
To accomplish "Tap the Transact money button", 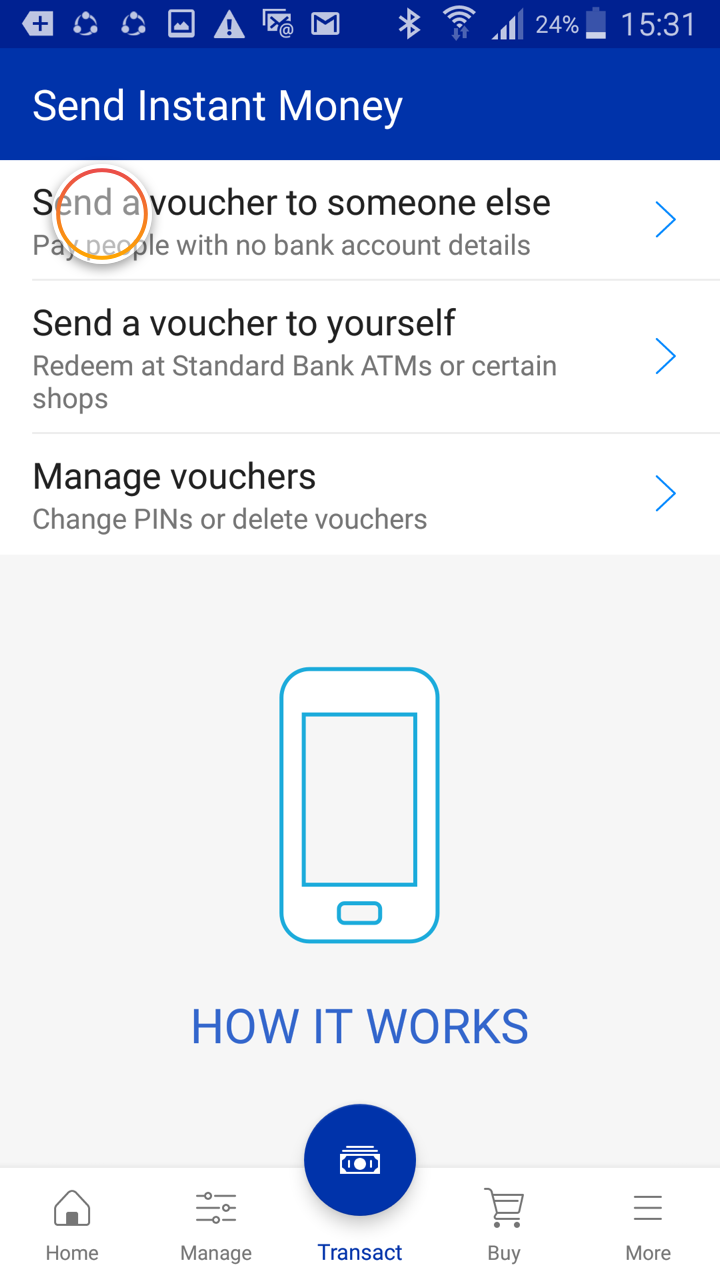I will click(x=360, y=1162).
